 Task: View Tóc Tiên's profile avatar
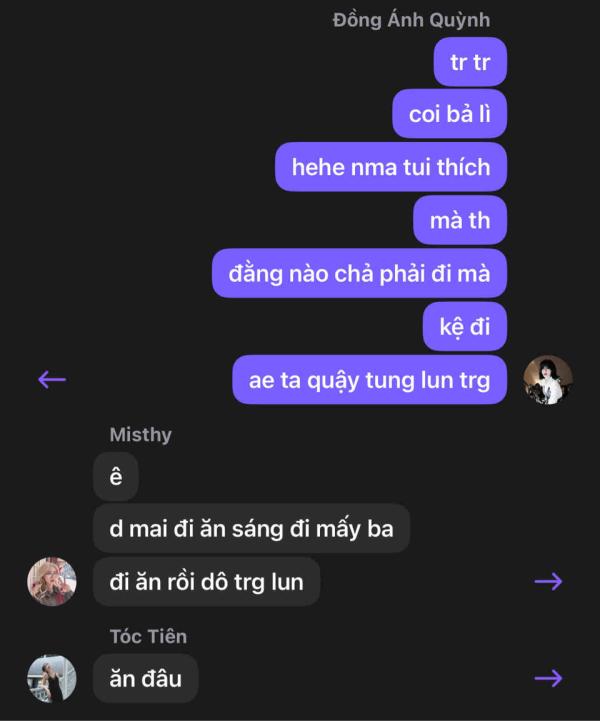click(x=52, y=679)
